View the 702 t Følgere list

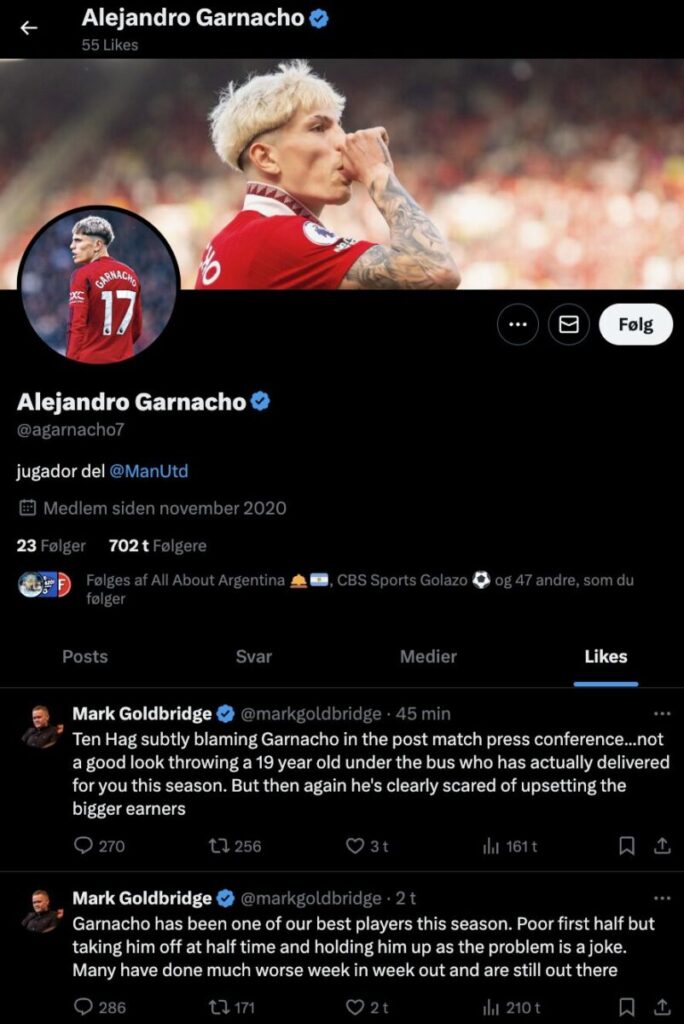(x=158, y=546)
